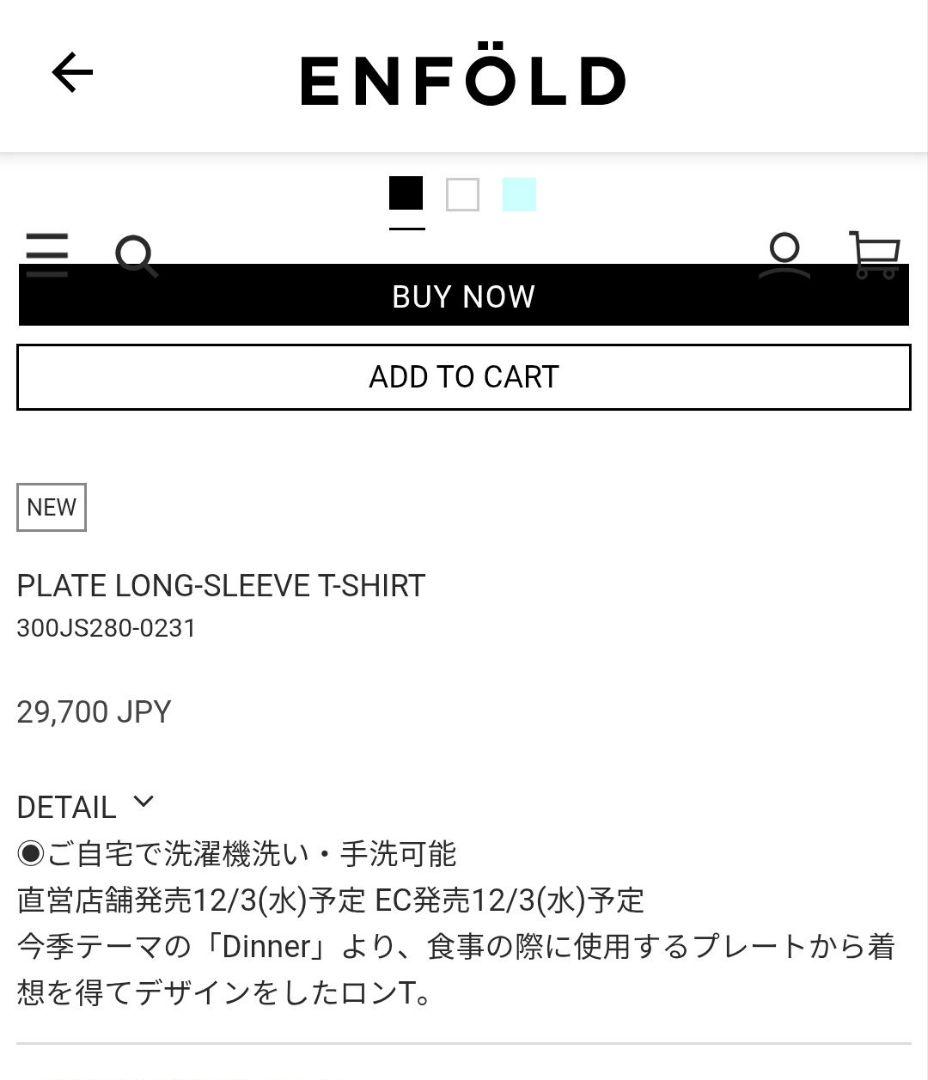Click the 29,700 JPY price text

pyautogui.click(x=93, y=712)
